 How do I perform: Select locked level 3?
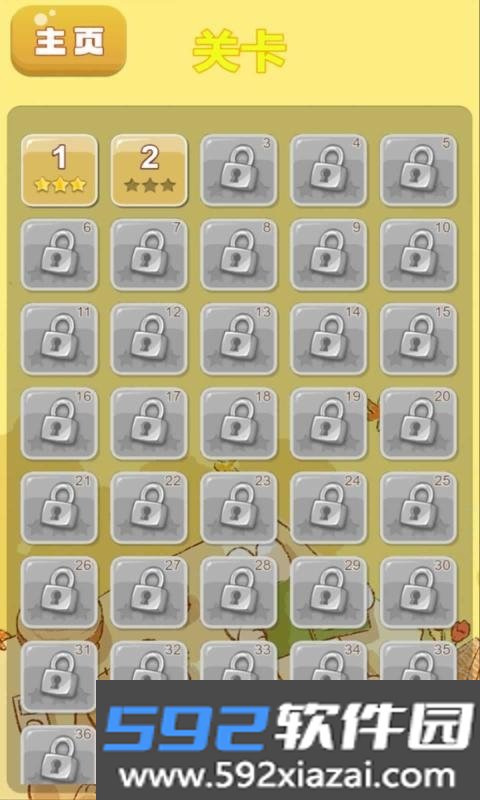239,170
